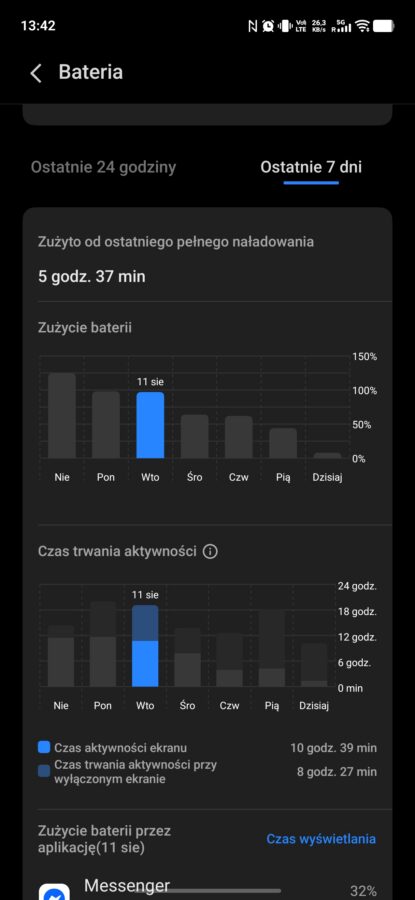Open info icon next to Czas trwania aktywności

(x=211, y=552)
